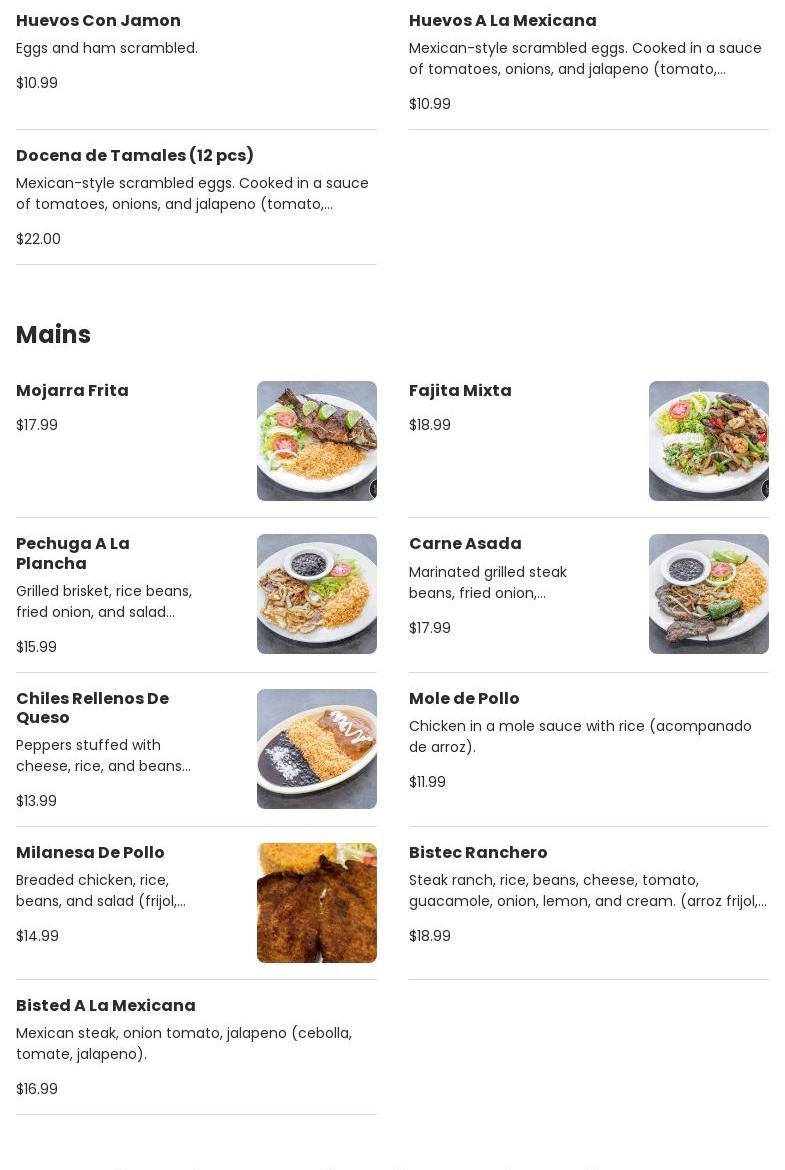The width and height of the screenshot is (785, 1170).
Task: Open Bisted A La Mexicana item
Action: click(x=106, y=1006)
